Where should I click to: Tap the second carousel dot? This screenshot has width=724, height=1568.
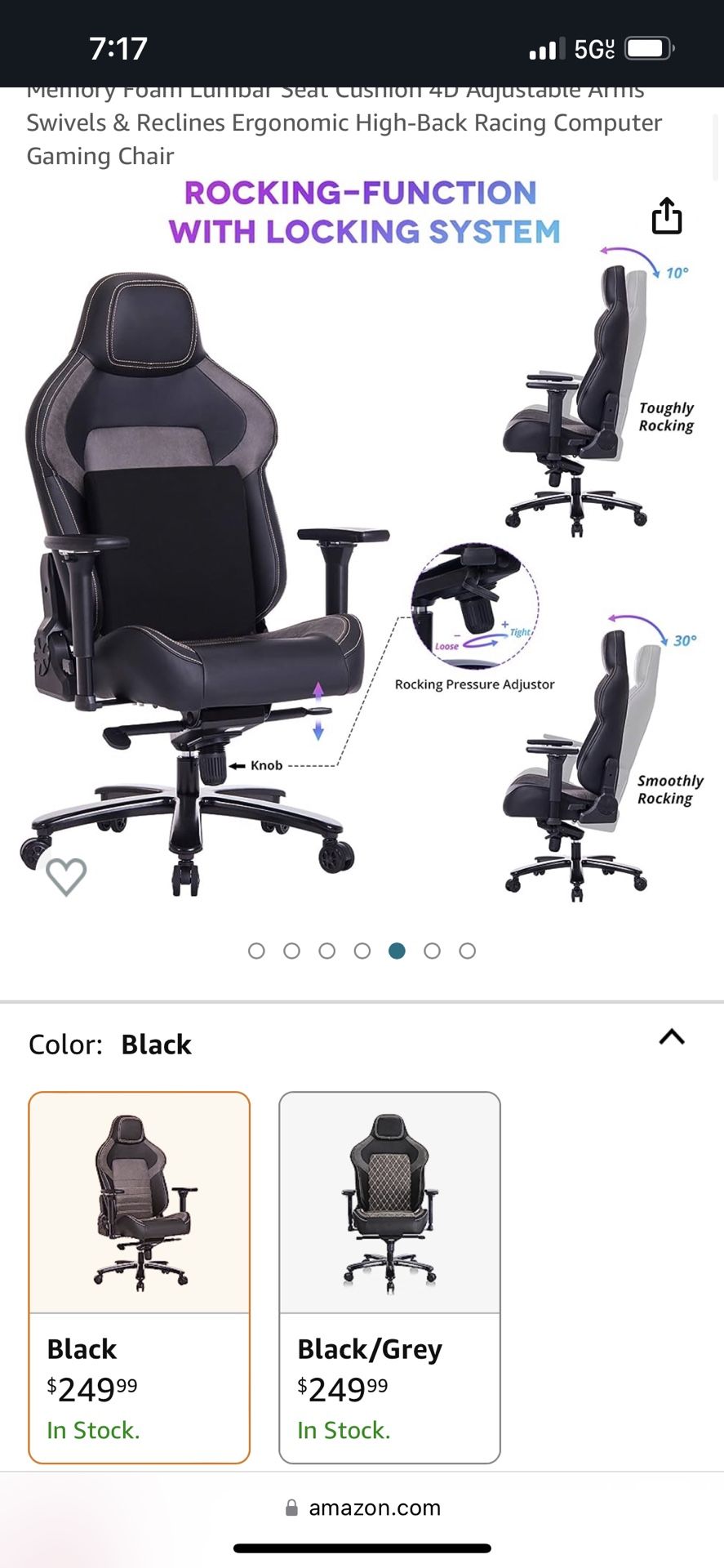[292, 951]
